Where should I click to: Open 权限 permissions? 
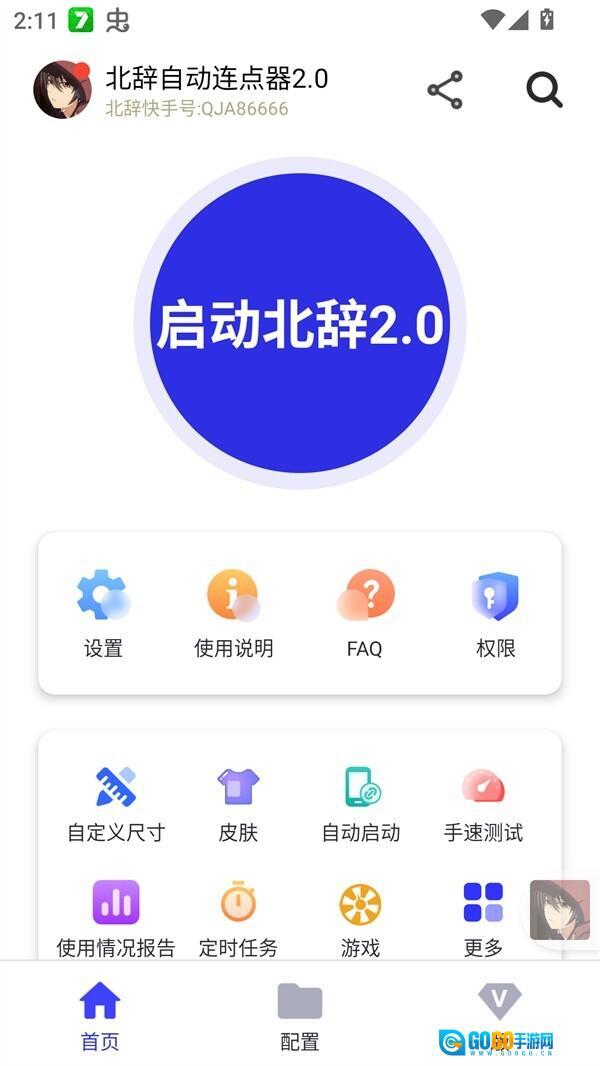[495, 613]
